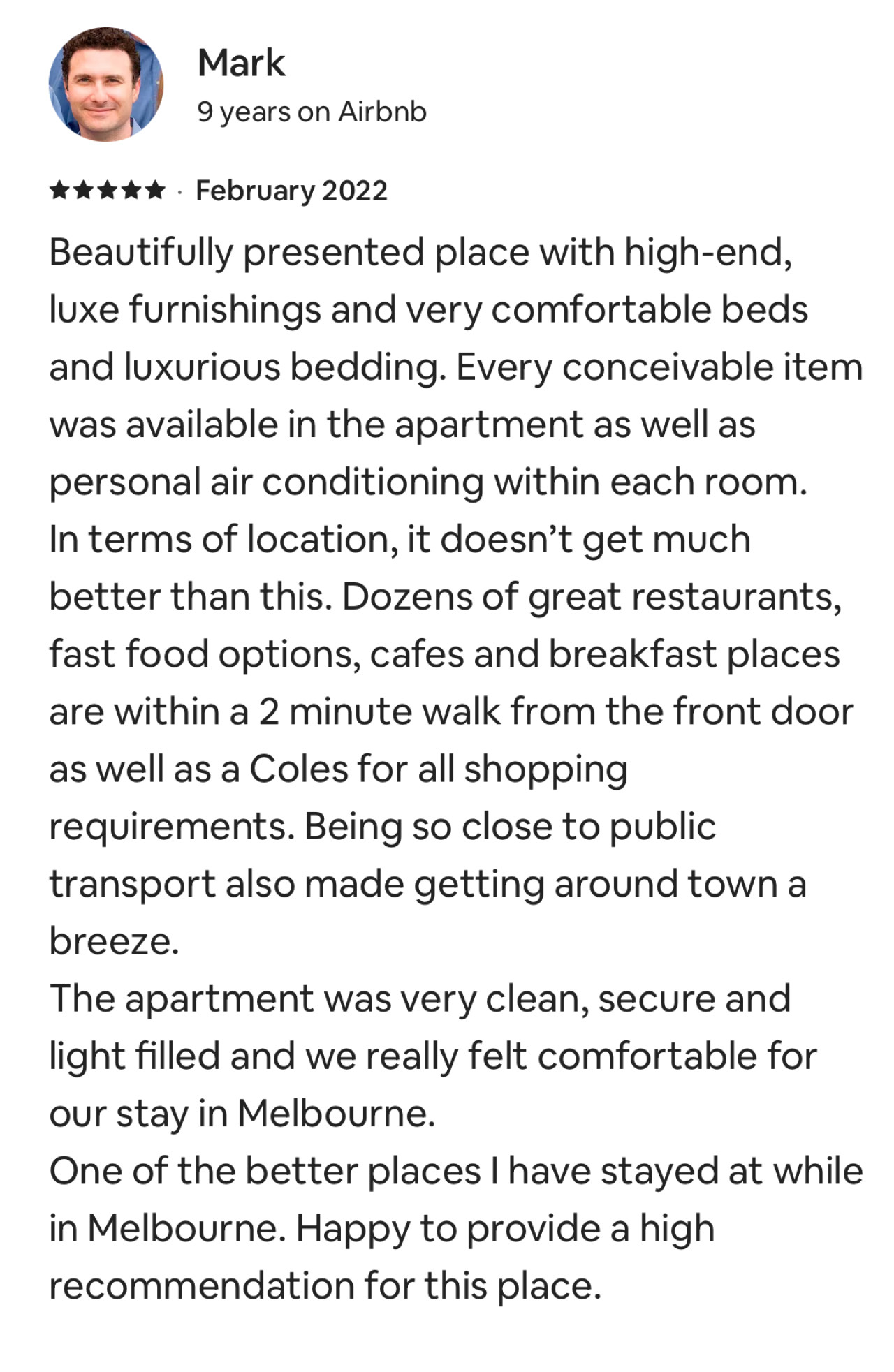Open Mark's profile photo
This screenshot has width=894, height=1372.
pyautogui.click(x=106, y=84)
